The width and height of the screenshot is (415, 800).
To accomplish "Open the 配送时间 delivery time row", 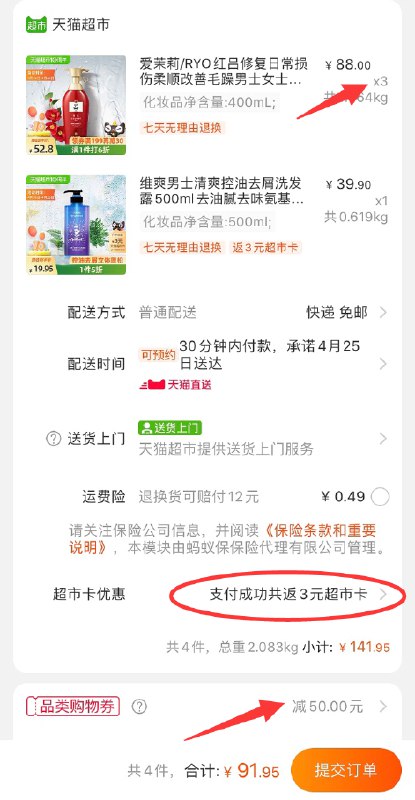I will click(x=227, y=363).
